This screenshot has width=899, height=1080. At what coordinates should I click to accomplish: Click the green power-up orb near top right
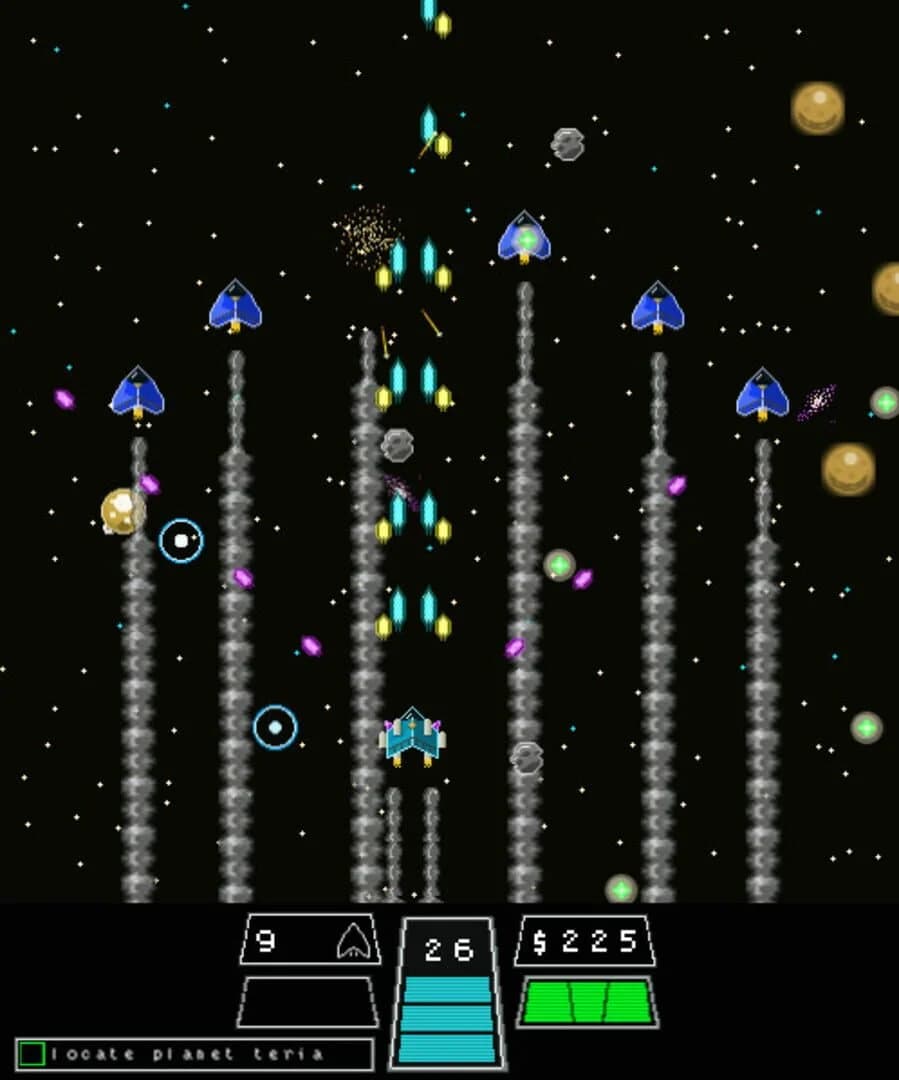[x=884, y=405]
